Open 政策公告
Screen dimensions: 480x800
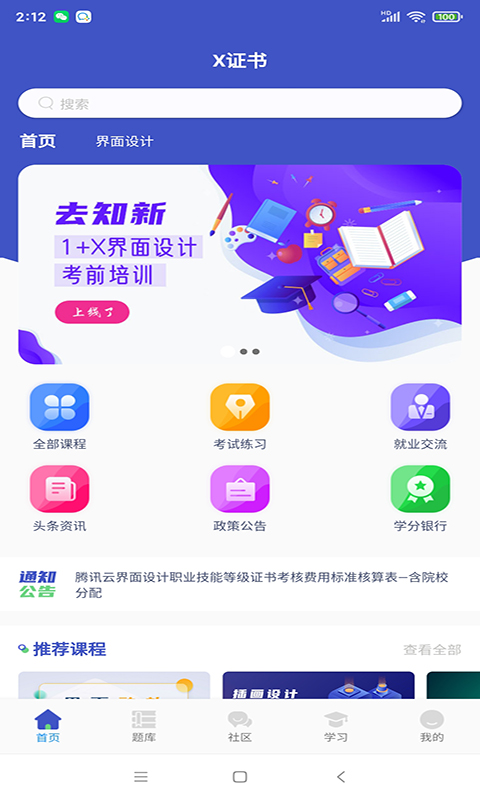click(240, 498)
